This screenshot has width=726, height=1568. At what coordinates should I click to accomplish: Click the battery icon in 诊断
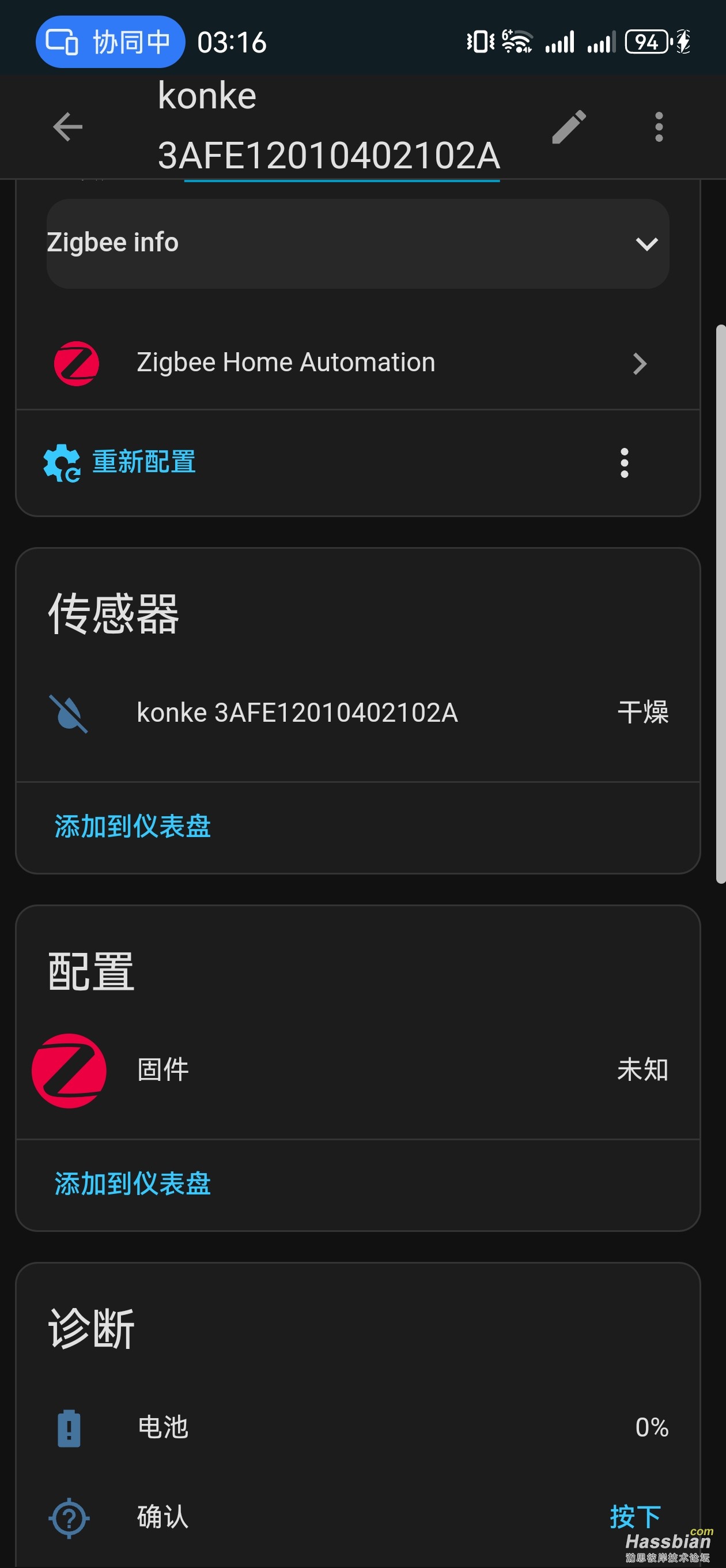coord(68,1428)
